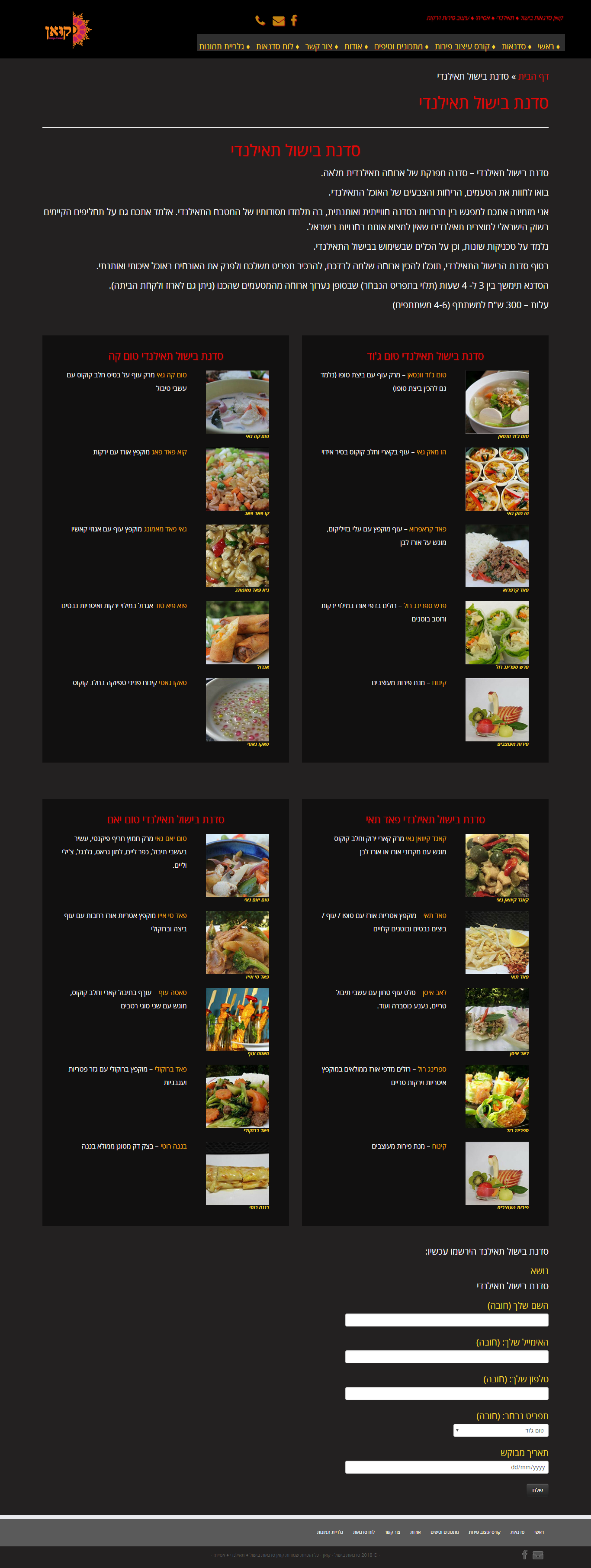The height and width of the screenshot is (1568, 591).
Task: Submit the form with שלח button
Action: click(x=537, y=1490)
